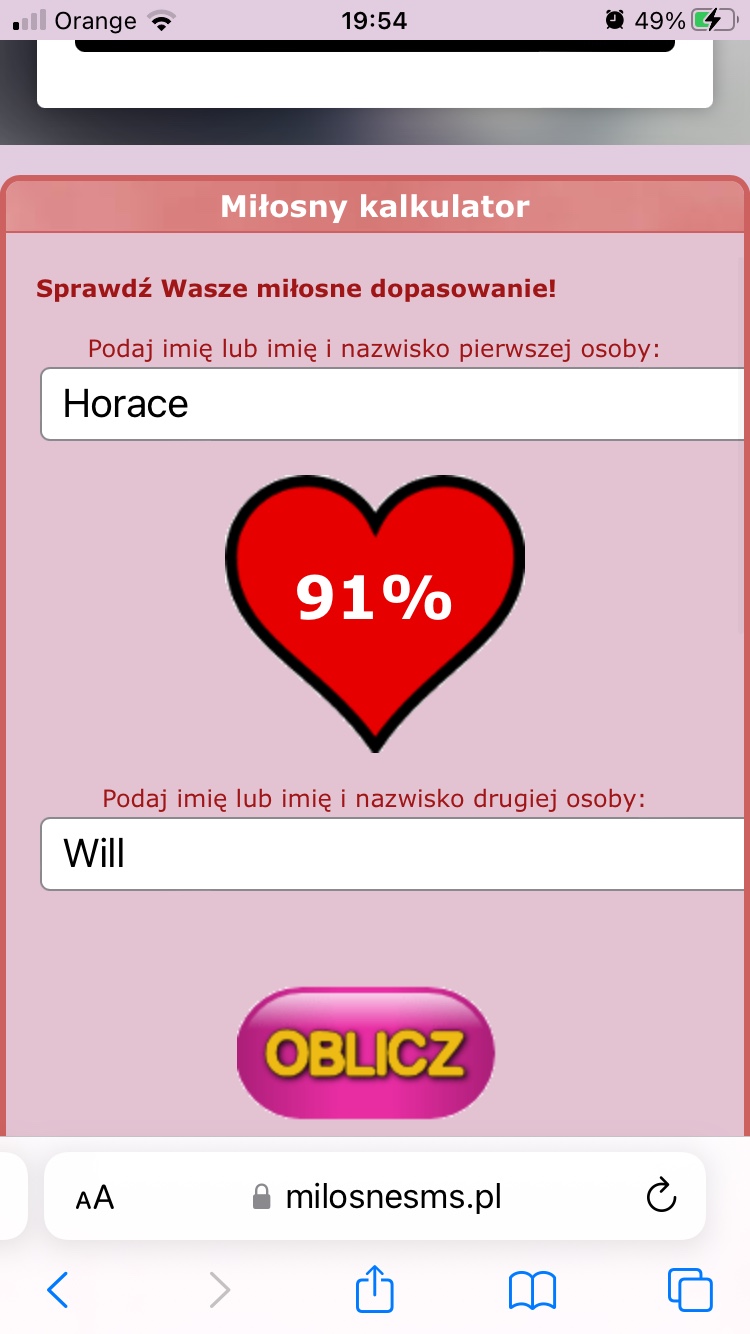Tap the second person name field with Will
Screen dimensions: 750x1334
coord(392,854)
